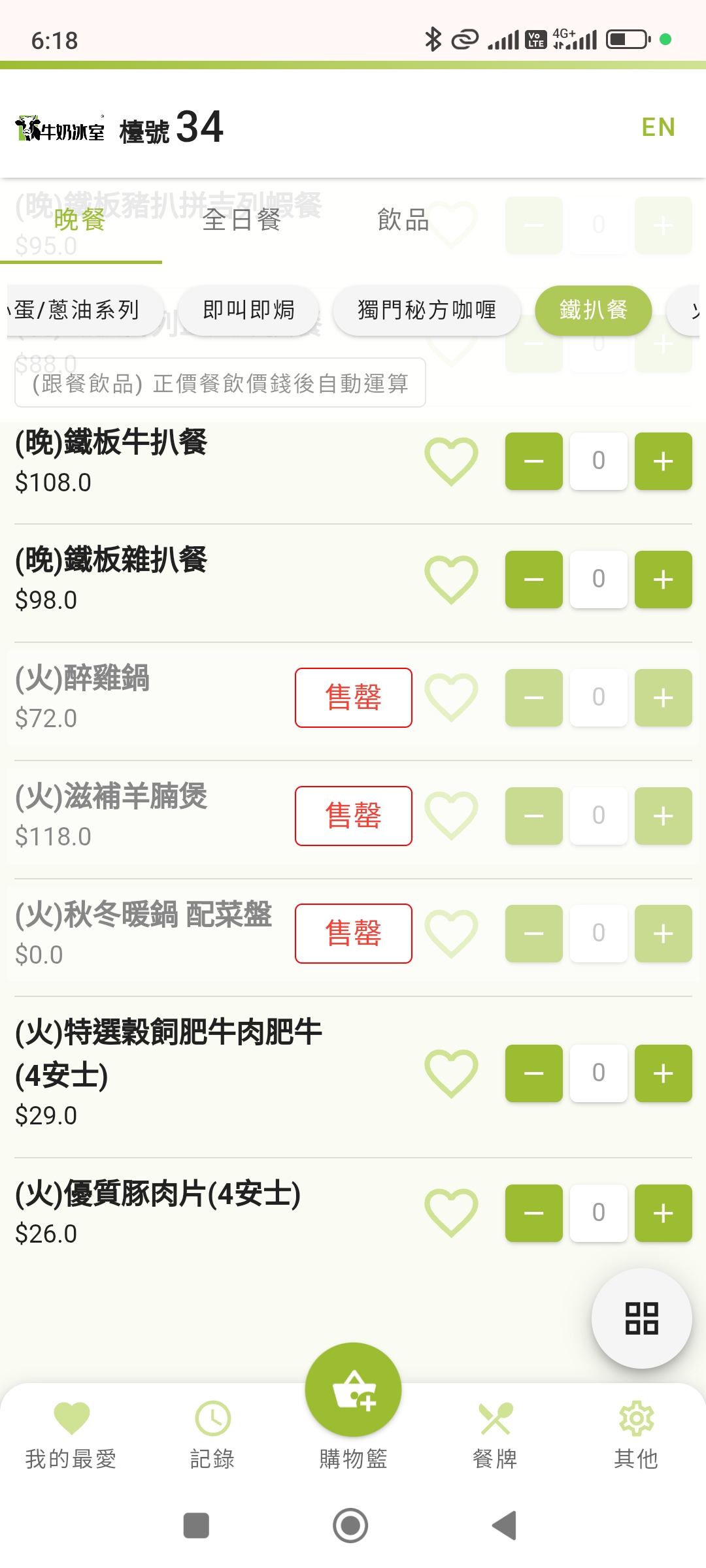Decrease quantity of (晚)鐵板雜扒餐
The image size is (706, 1568).
point(534,580)
